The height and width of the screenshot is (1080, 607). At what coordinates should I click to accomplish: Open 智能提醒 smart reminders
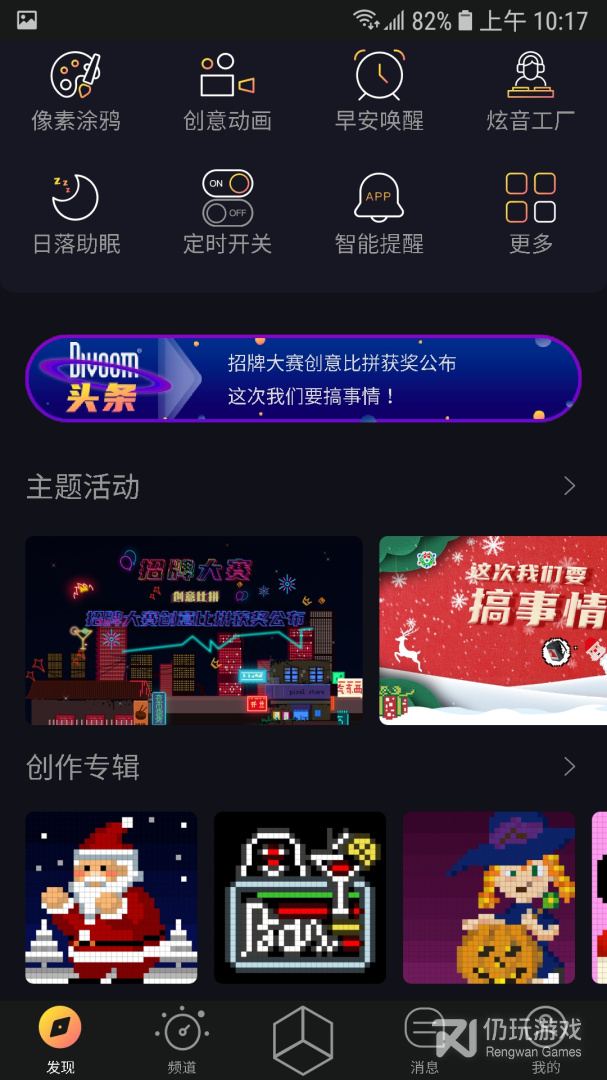pyautogui.click(x=379, y=213)
